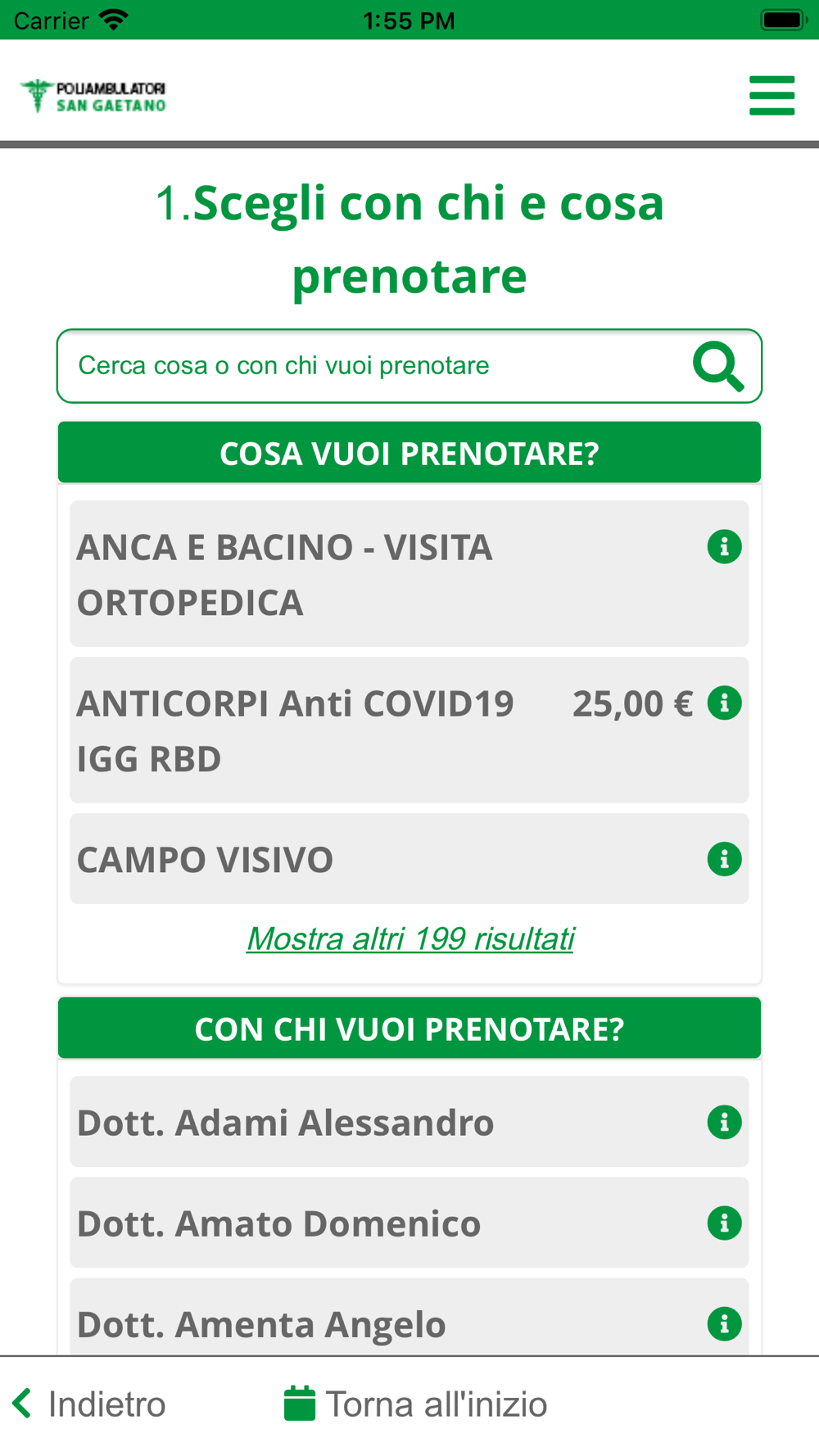The width and height of the screenshot is (819, 1456).
Task: Book with Dott. Amato Domenico
Action: (409, 1223)
